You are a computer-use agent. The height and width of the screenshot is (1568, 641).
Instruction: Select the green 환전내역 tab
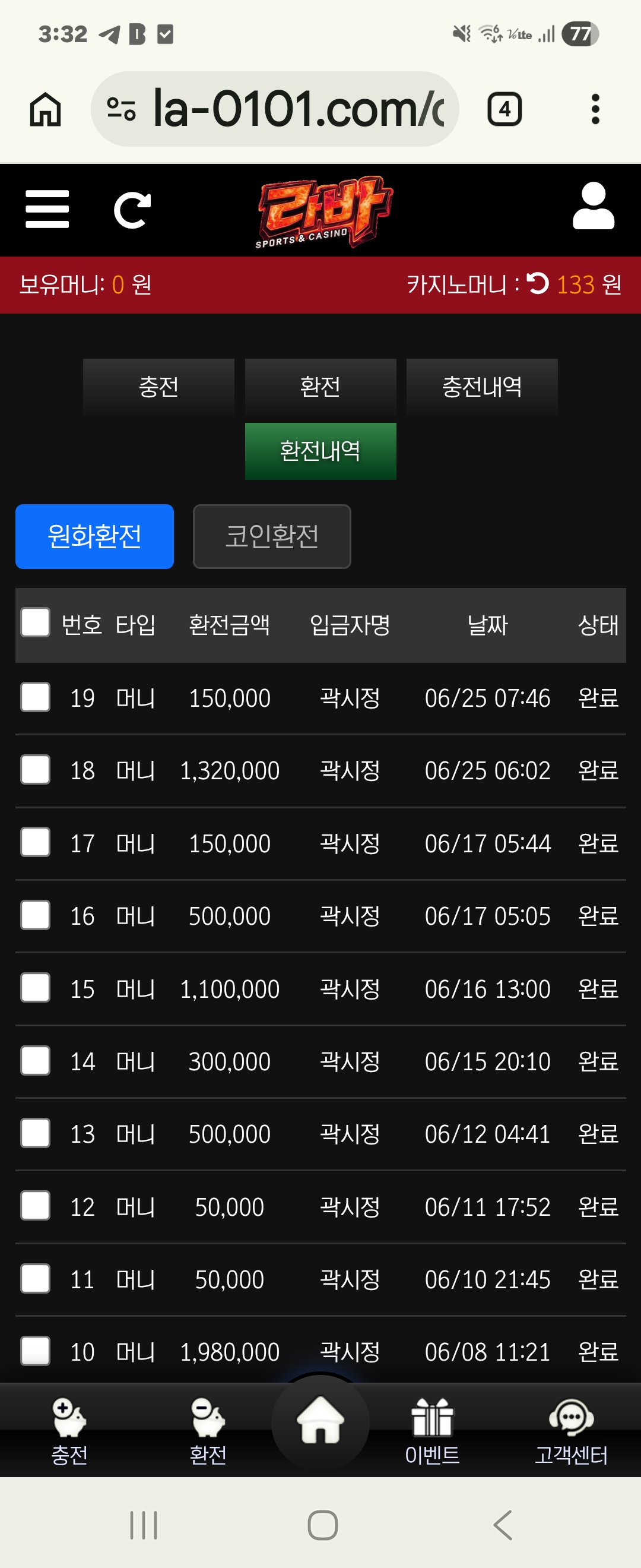320,451
